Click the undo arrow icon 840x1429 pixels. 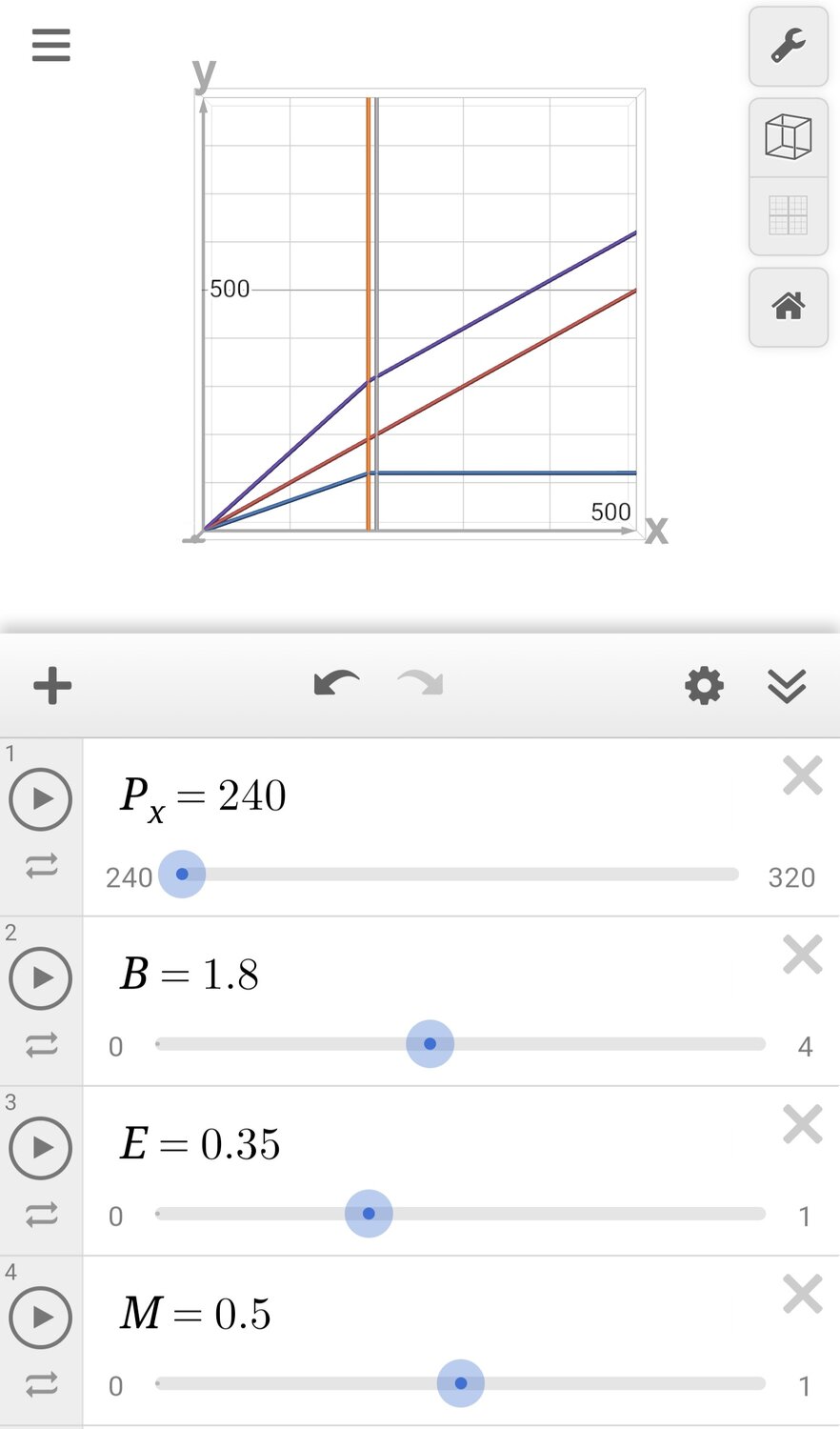[335, 683]
